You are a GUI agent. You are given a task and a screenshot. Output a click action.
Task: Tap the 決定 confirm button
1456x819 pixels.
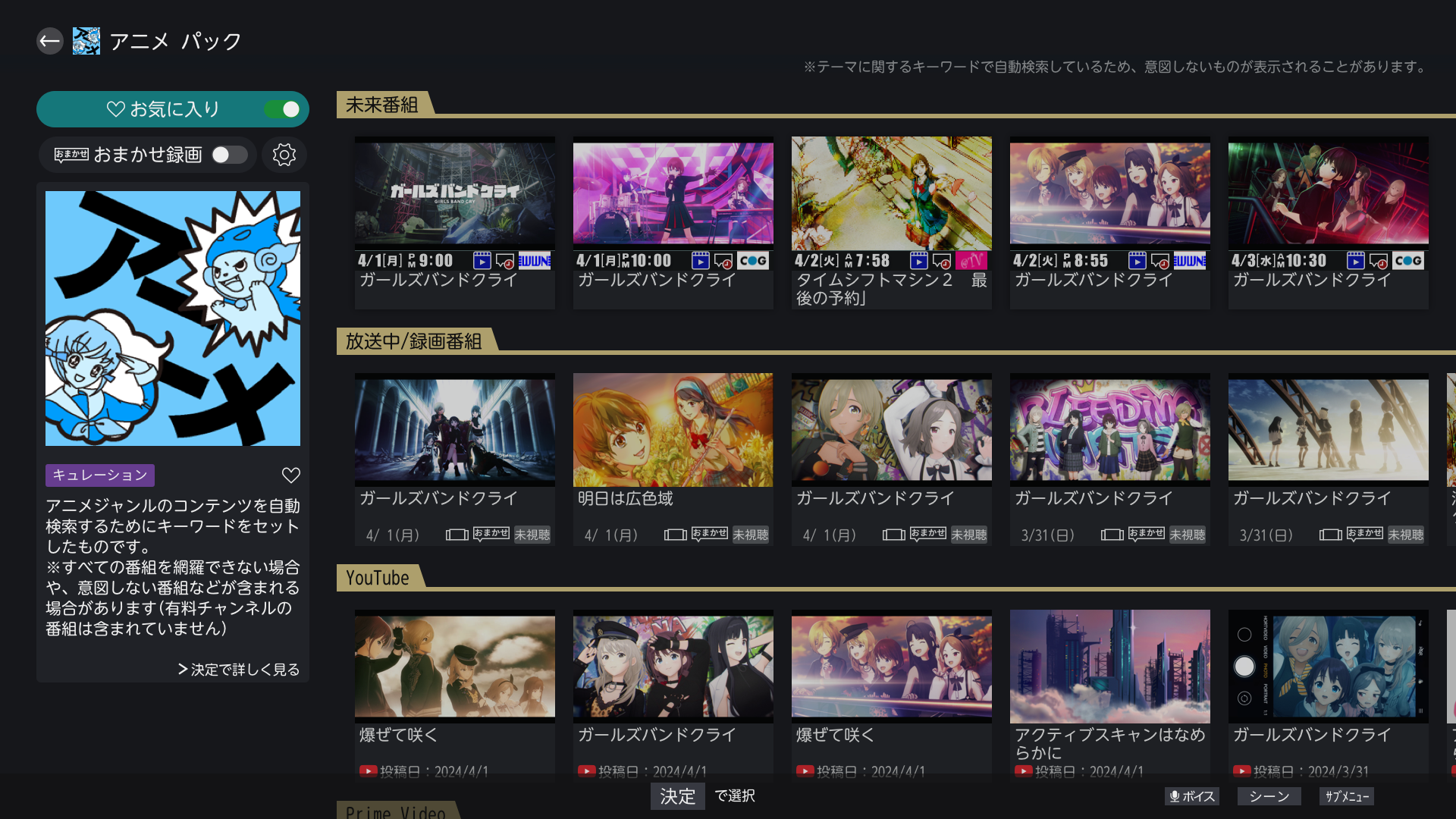point(677,796)
